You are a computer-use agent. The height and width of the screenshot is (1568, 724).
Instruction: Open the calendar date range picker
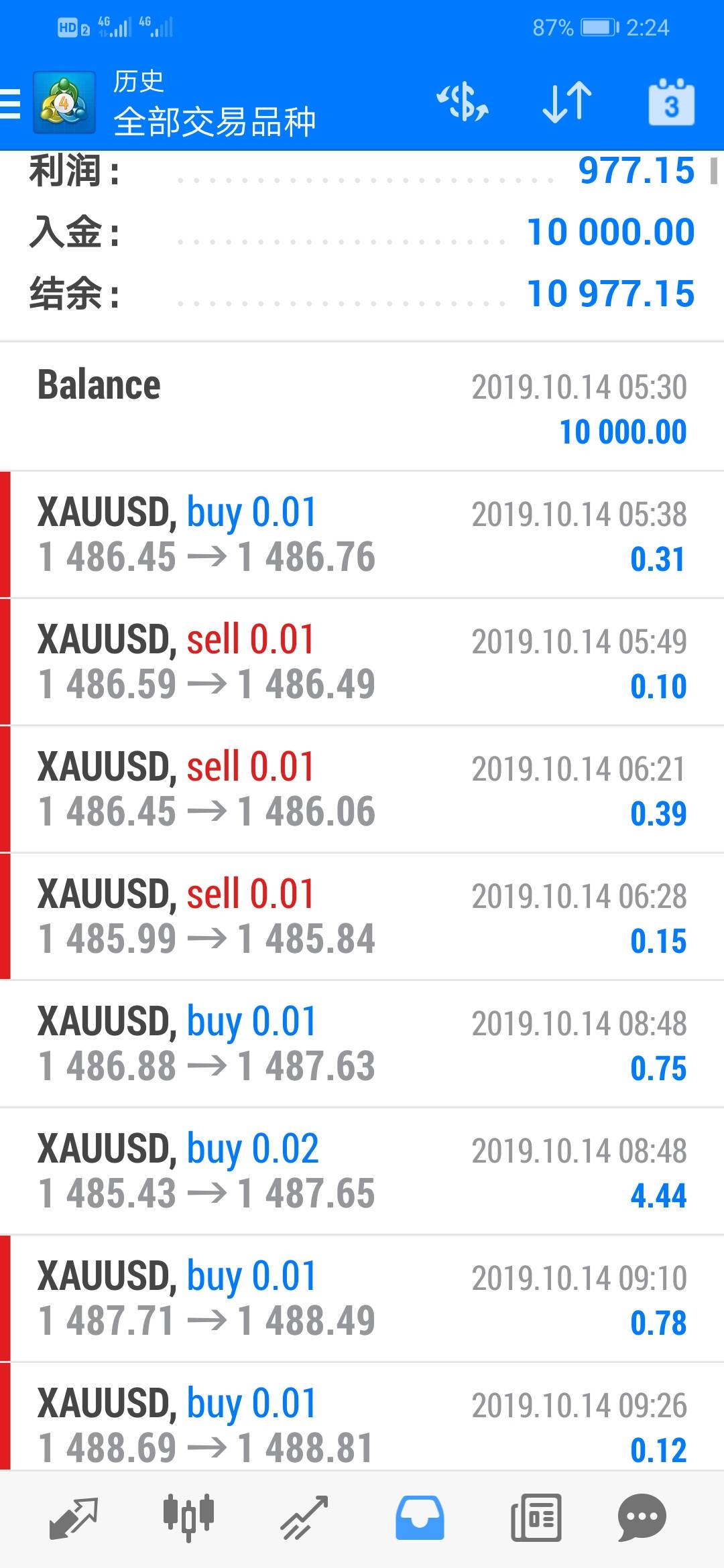point(671,103)
